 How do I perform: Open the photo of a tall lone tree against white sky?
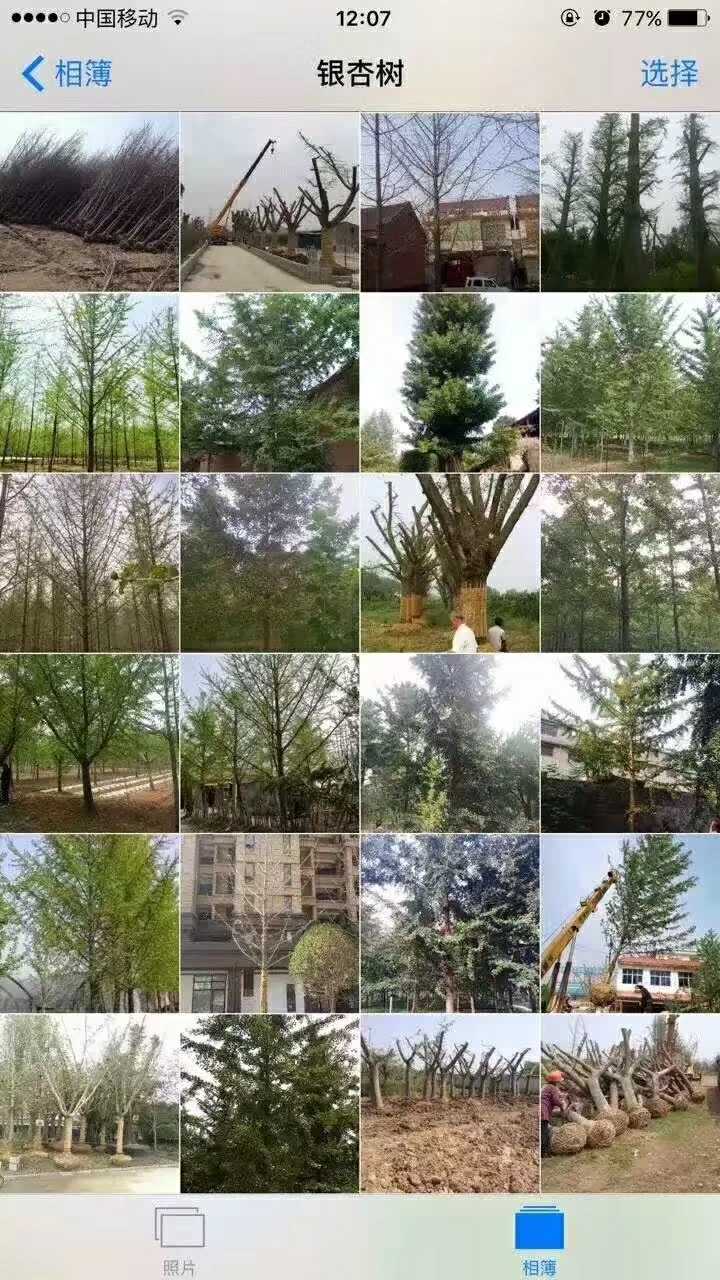449,382
